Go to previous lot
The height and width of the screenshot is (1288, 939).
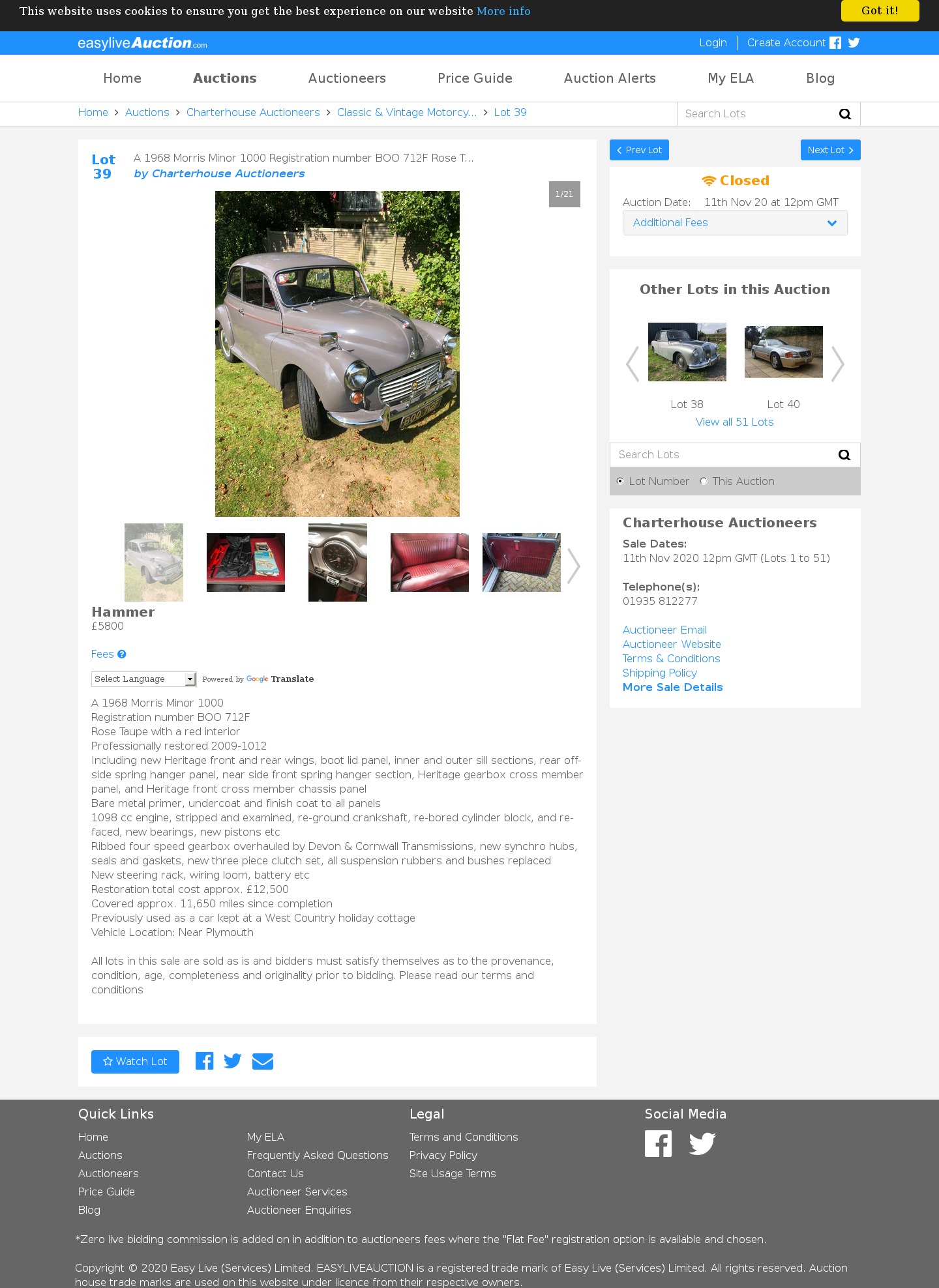point(638,150)
